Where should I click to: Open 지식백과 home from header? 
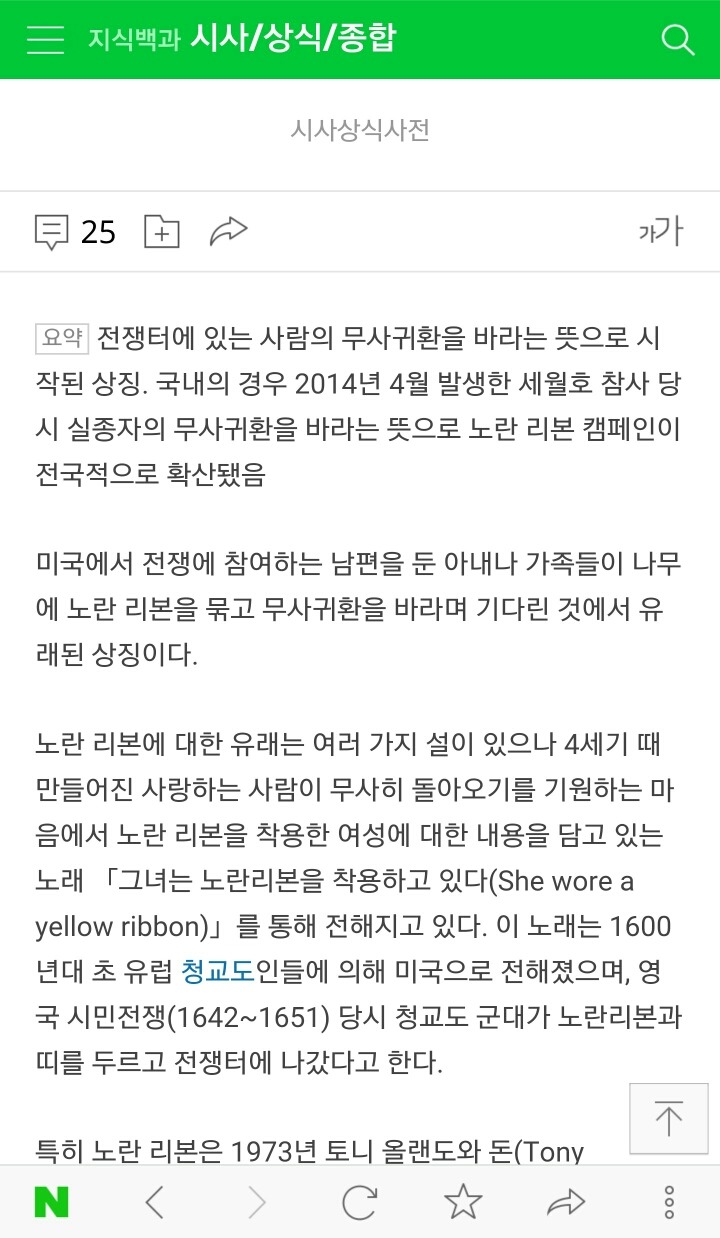point(134,40)
